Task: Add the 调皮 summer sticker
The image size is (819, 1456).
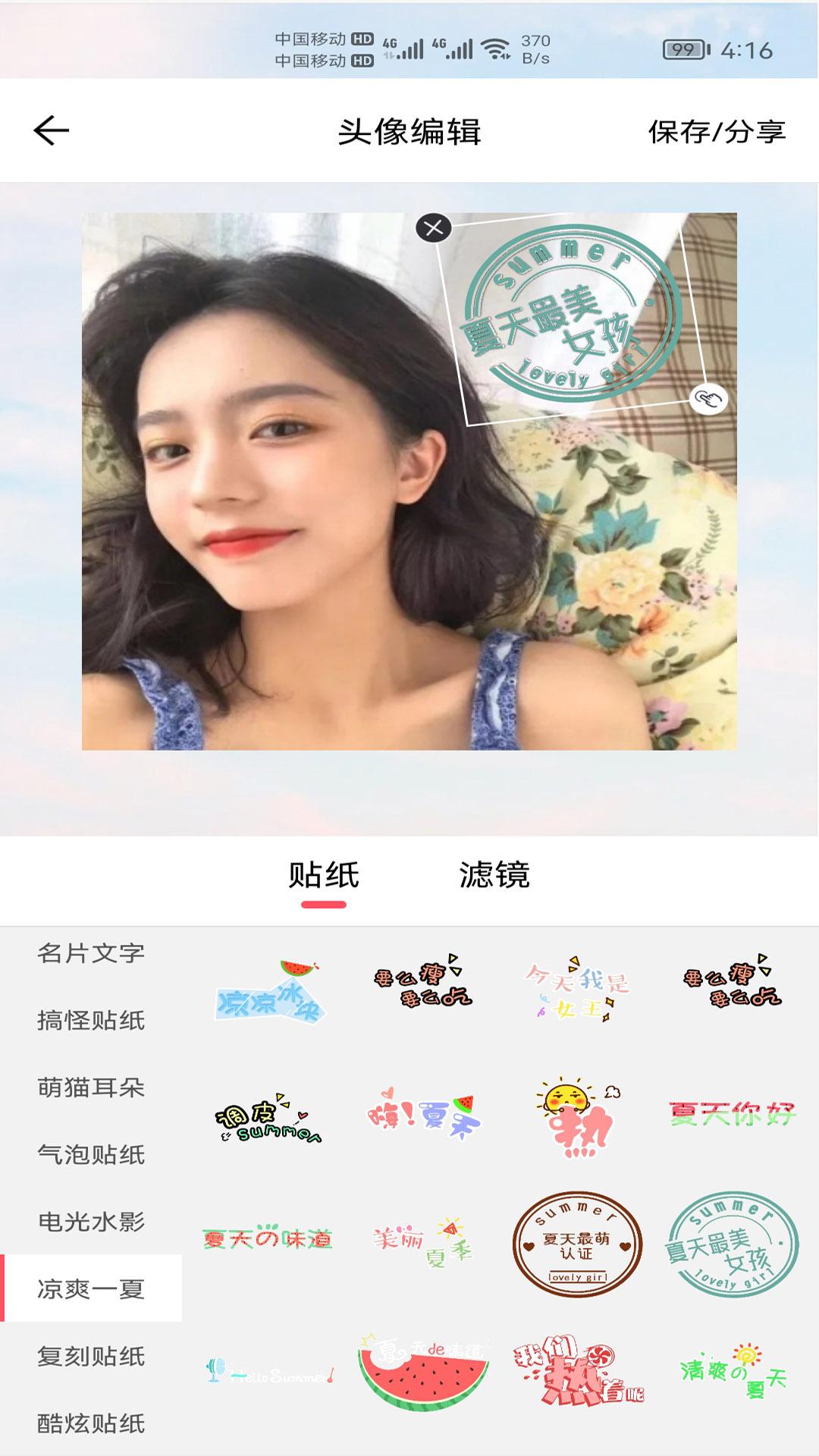Action: click(271, 1118)
